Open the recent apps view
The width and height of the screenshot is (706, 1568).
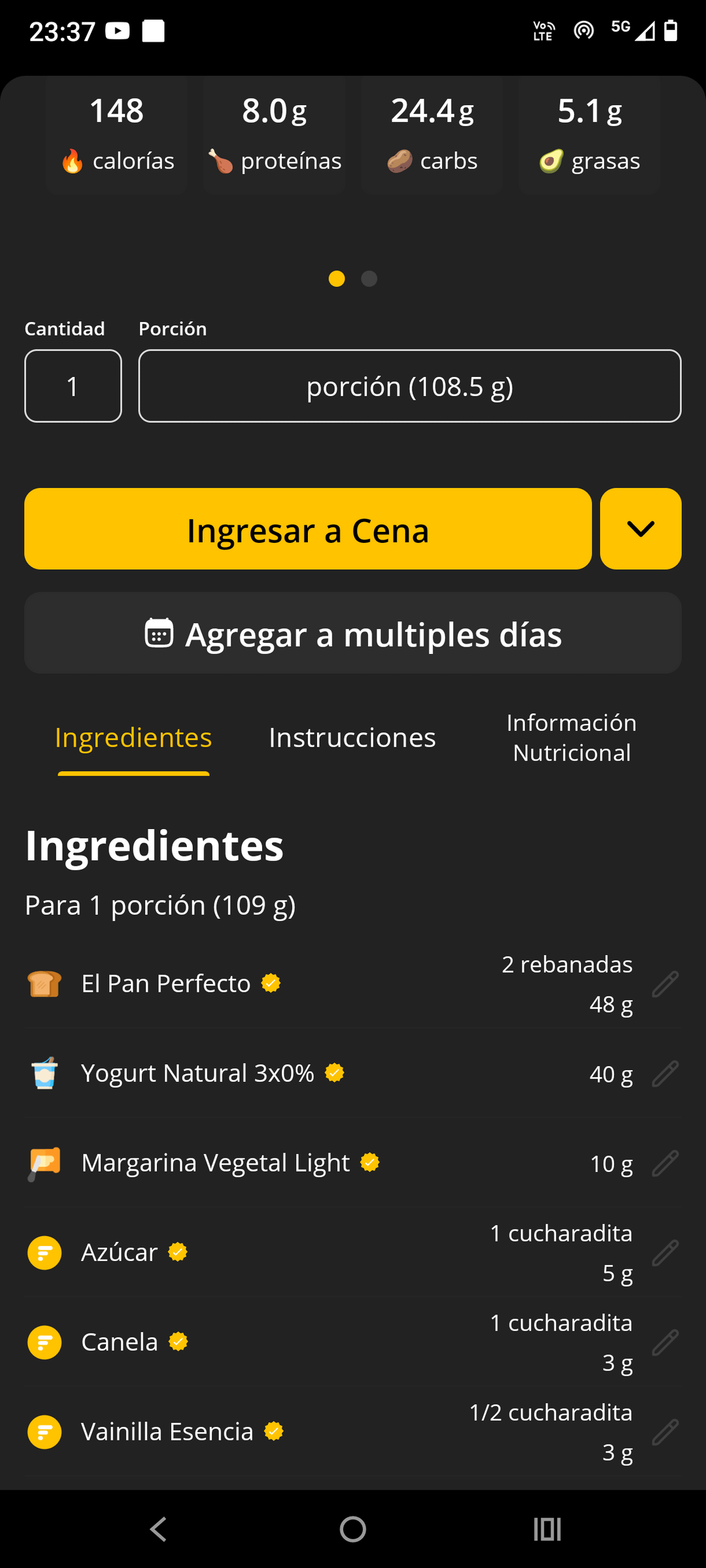(547, 1529)
